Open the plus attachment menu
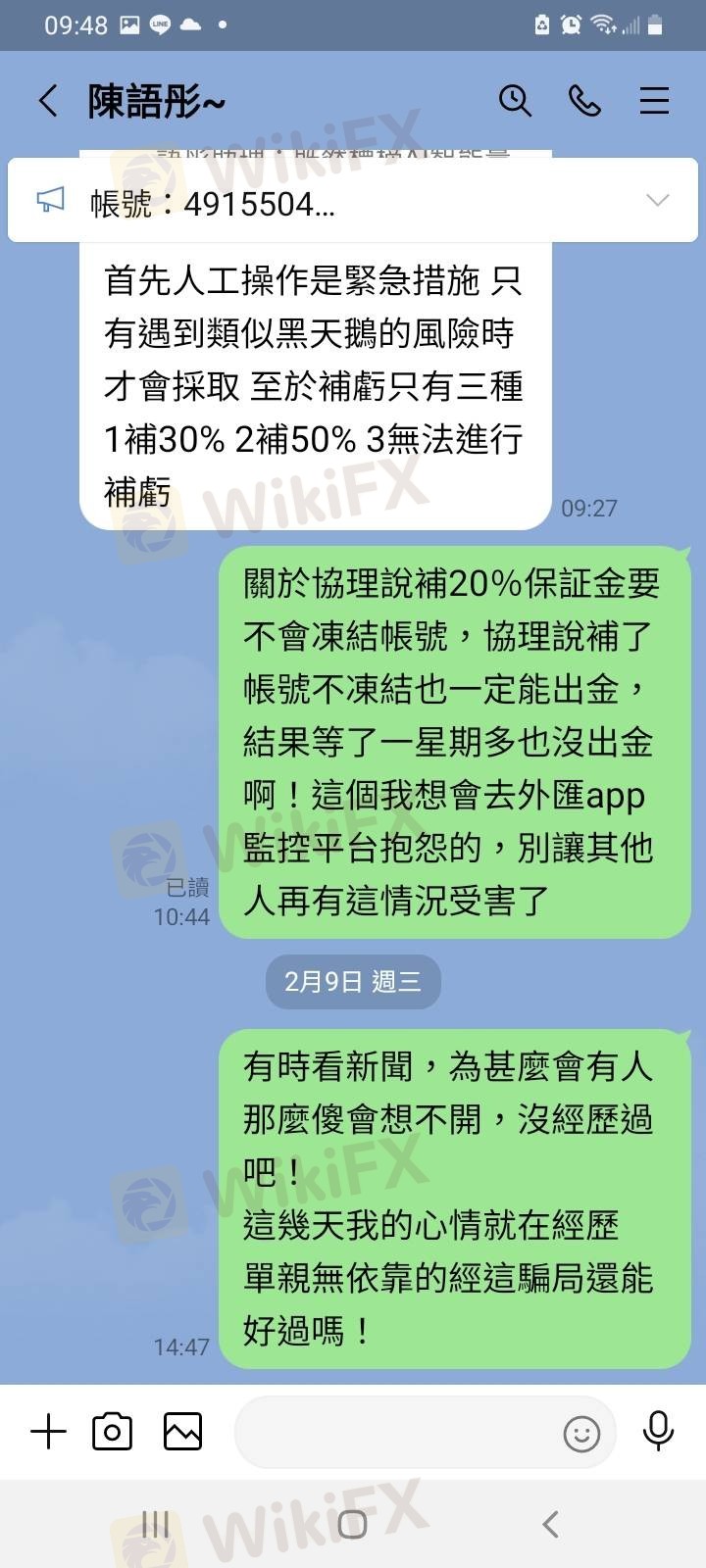Screen dimensions: 706x1568 pos(48,1432)
